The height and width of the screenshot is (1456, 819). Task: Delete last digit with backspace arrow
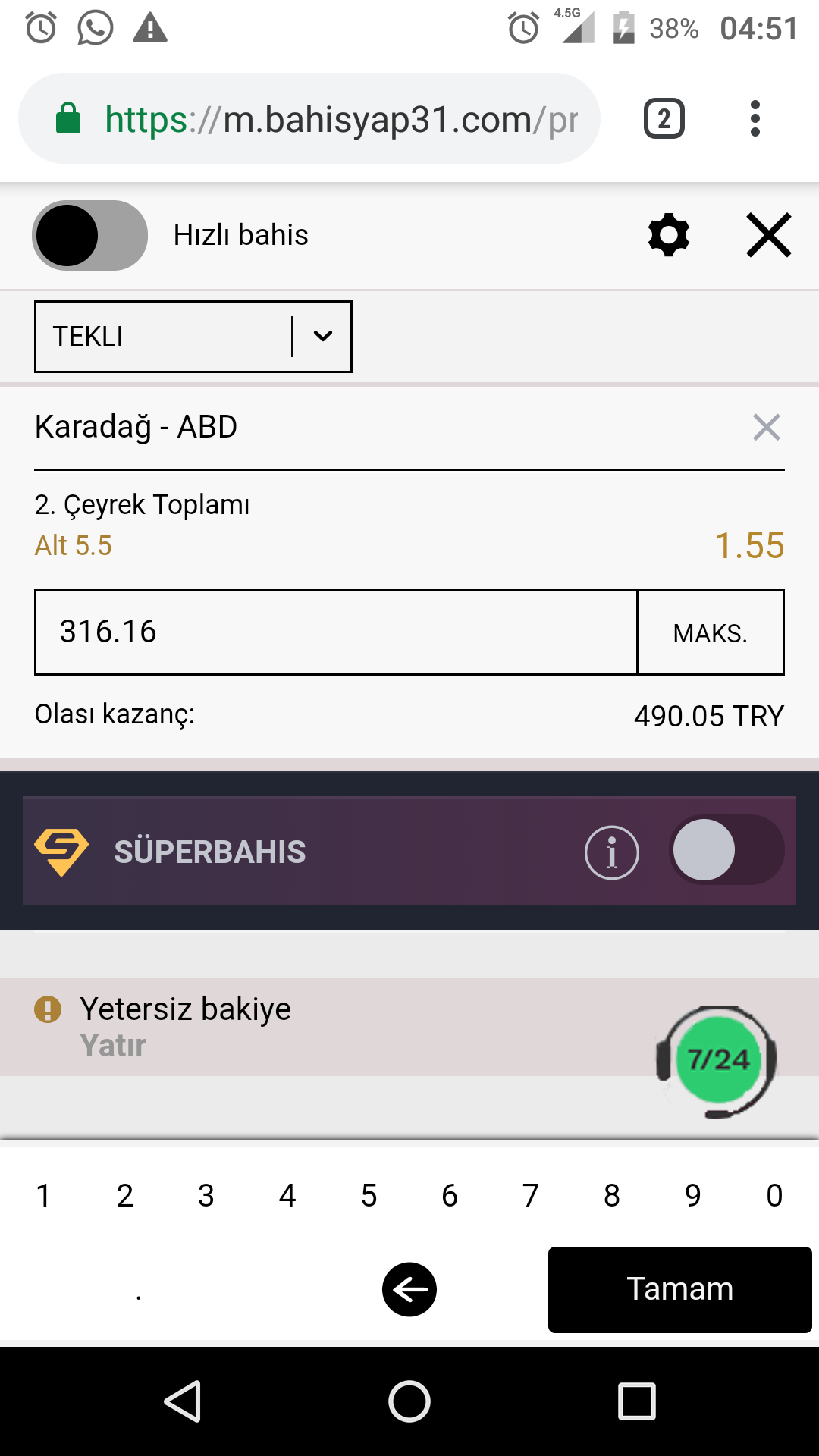[x=409, y=1290]
